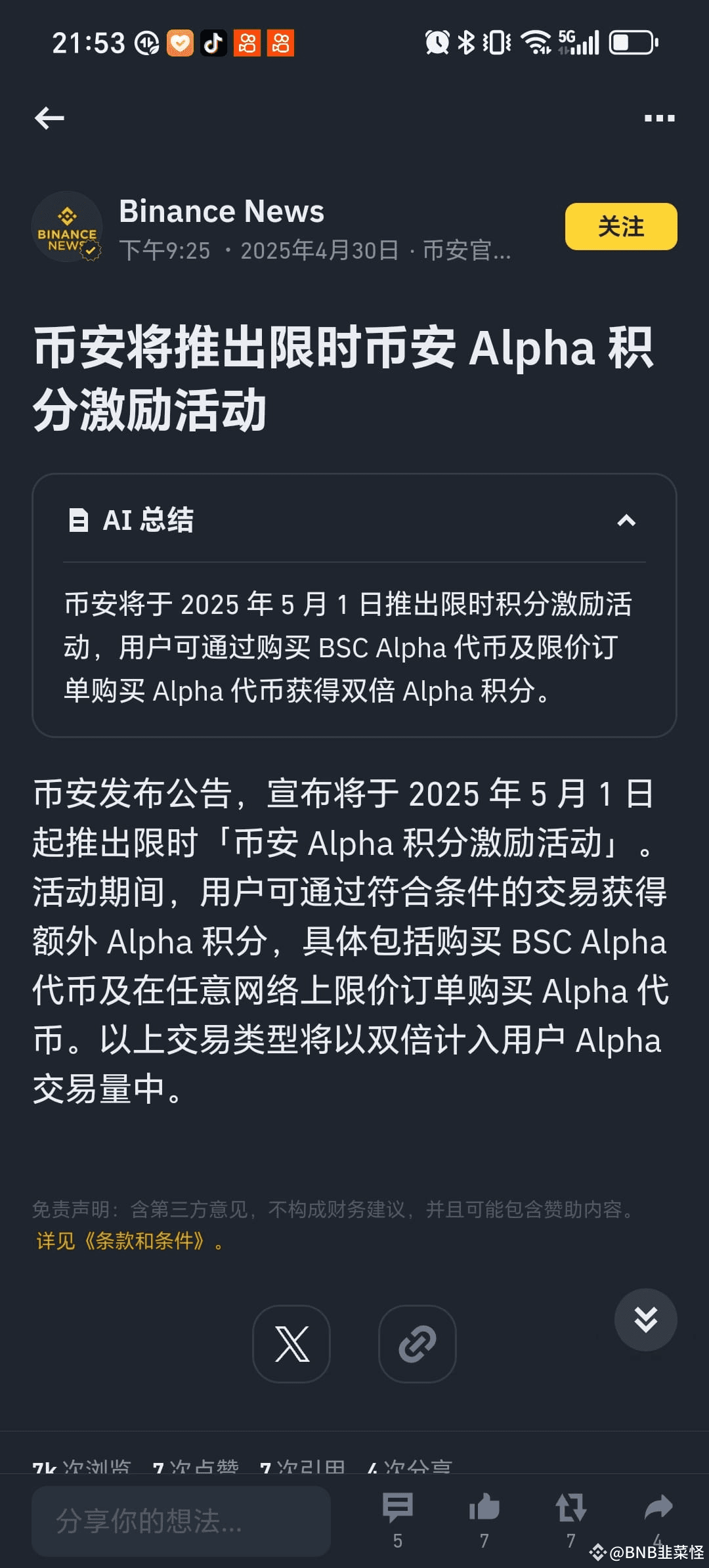The width and height of the screenshot is (709, 1568).
Task: Tap the floating double-chevron scroll-down button
Action: [x=646, y=1319]
